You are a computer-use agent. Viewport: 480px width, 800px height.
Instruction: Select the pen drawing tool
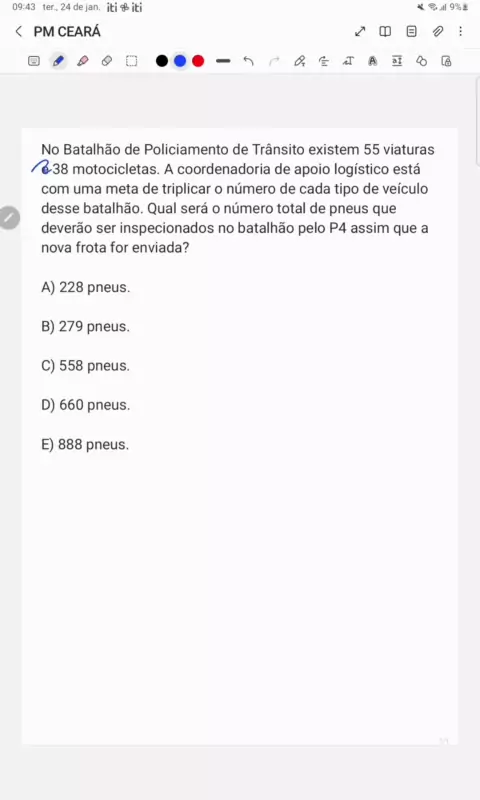(58, 61)
